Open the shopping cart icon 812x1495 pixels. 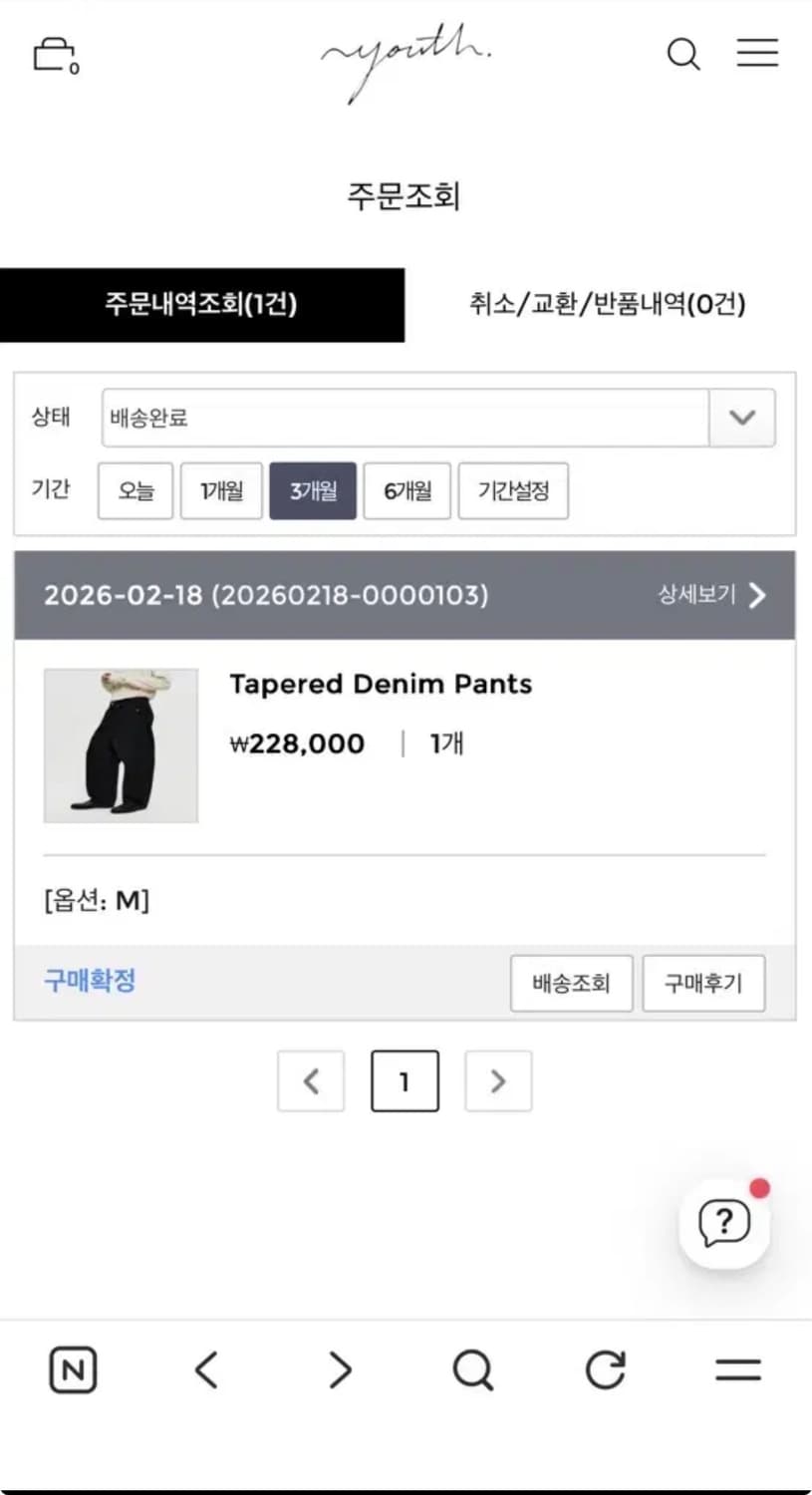(52, 56)
